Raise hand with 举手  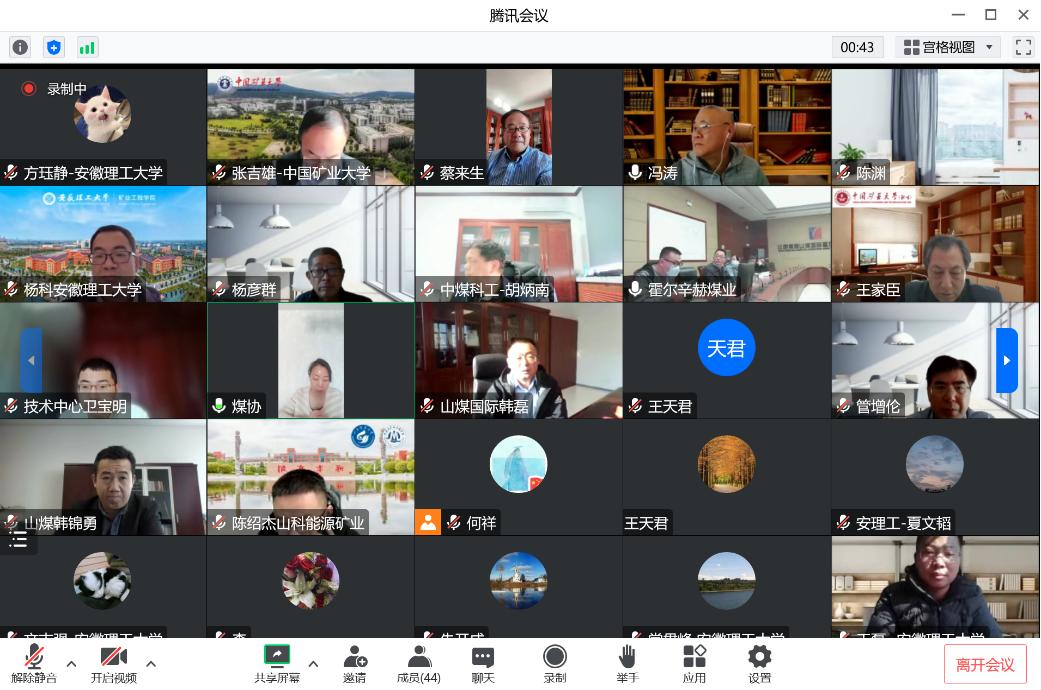coord(627,662)
